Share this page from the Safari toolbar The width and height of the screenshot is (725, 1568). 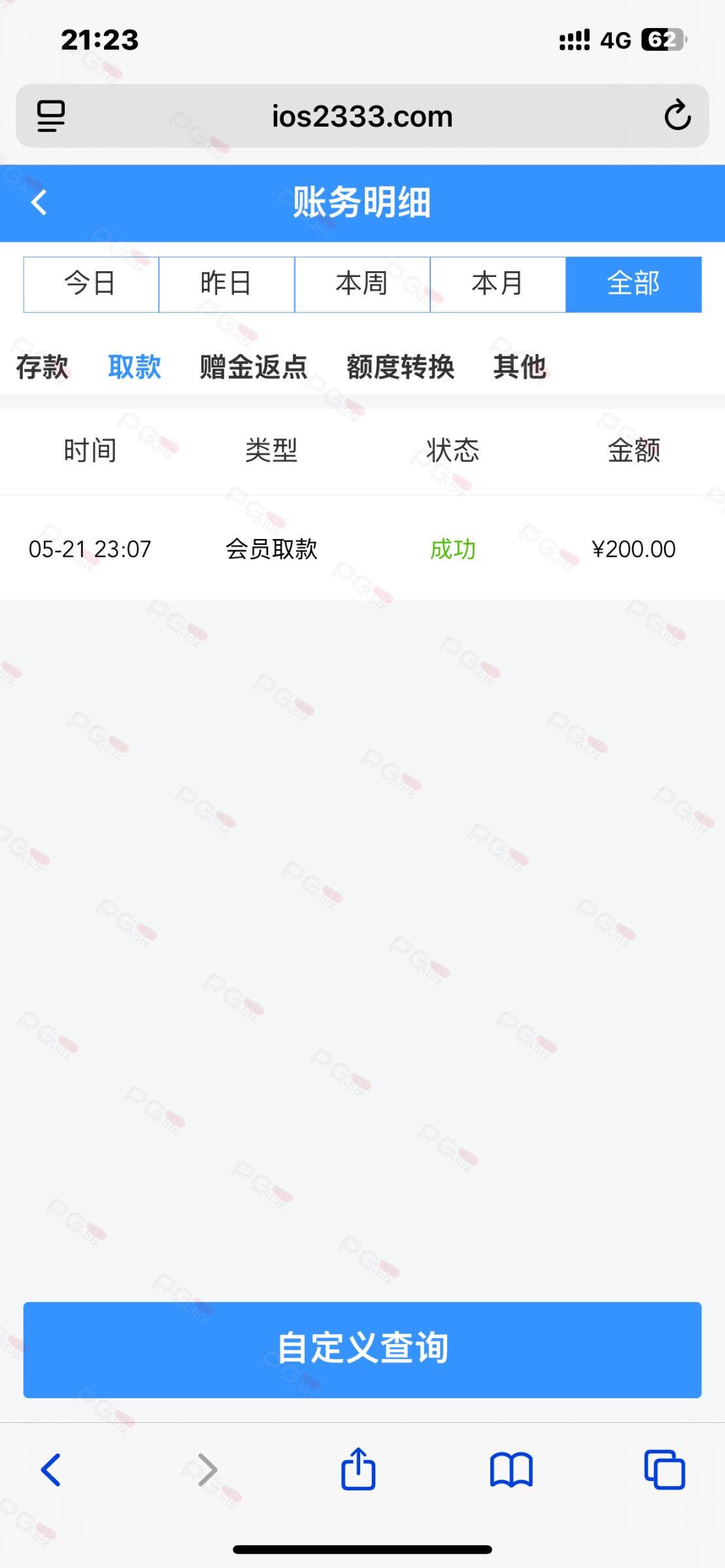[358, 1469]
